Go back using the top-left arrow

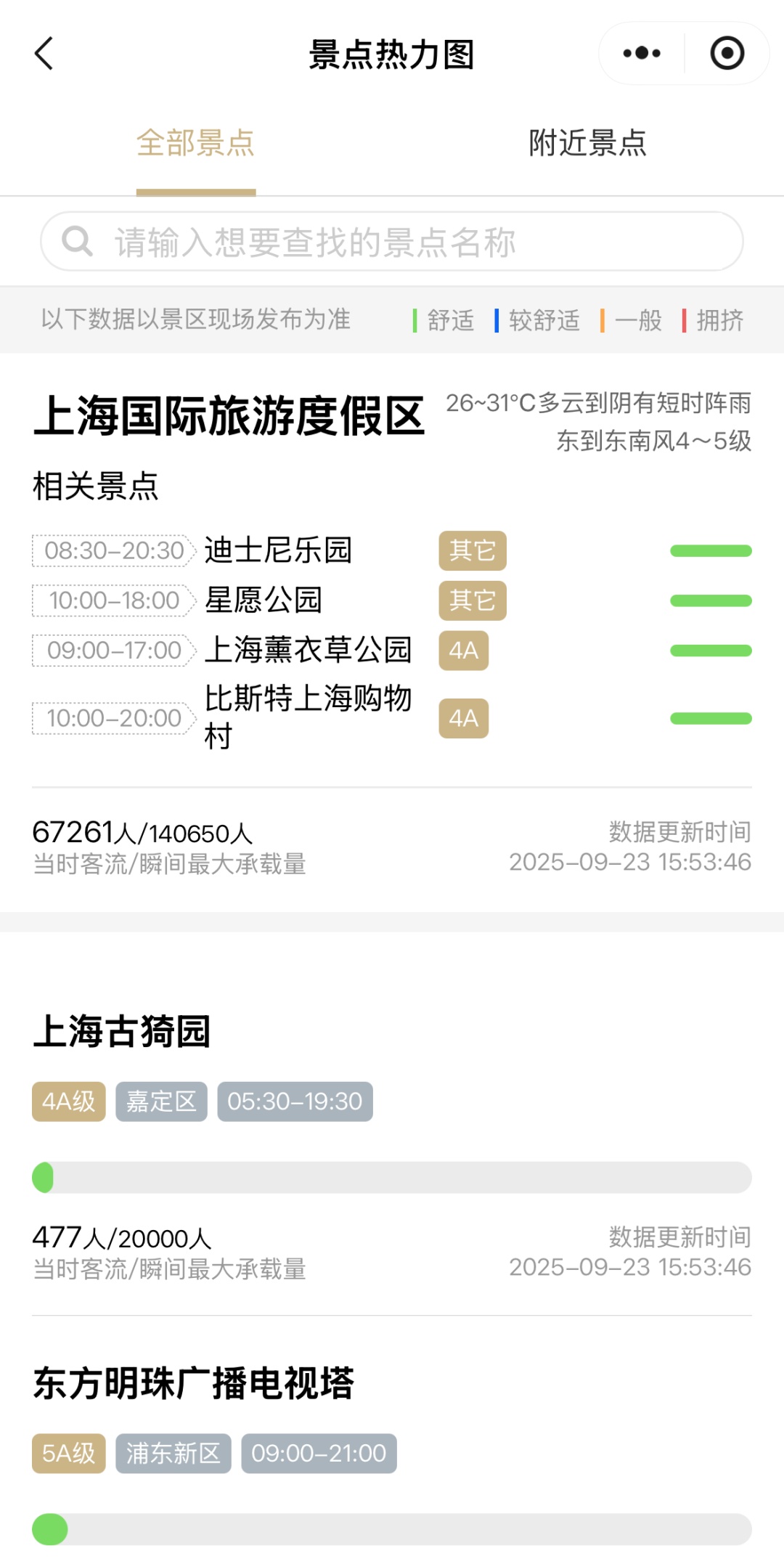44,54
